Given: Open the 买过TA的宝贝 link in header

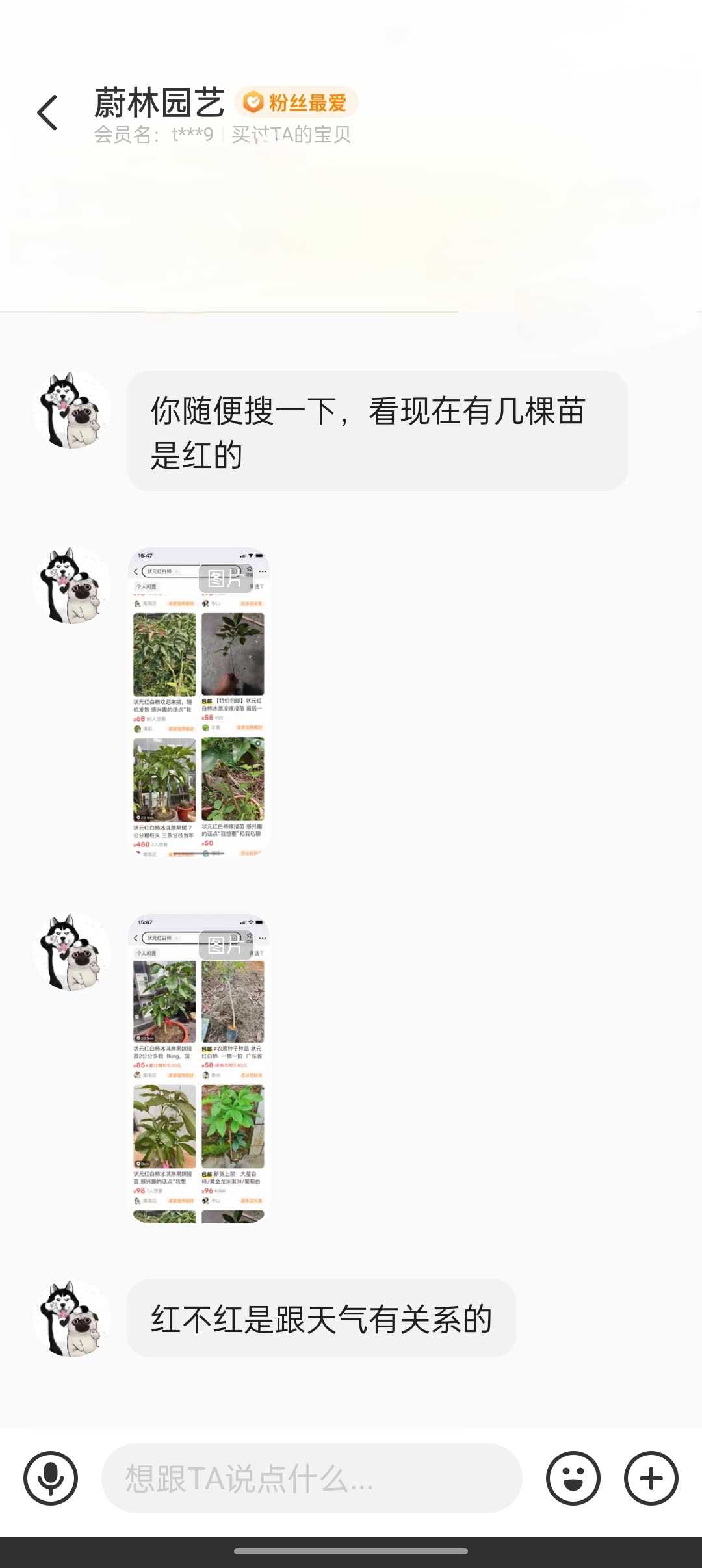Looking at the screenshot, I should (291, 135).
